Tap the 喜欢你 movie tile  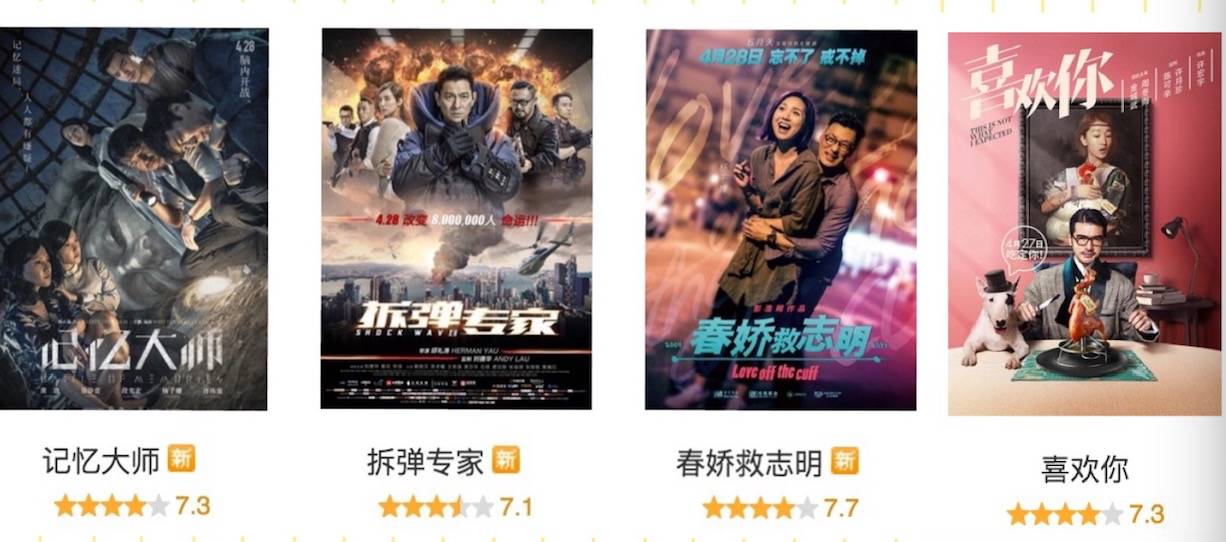click(1084, 224)
